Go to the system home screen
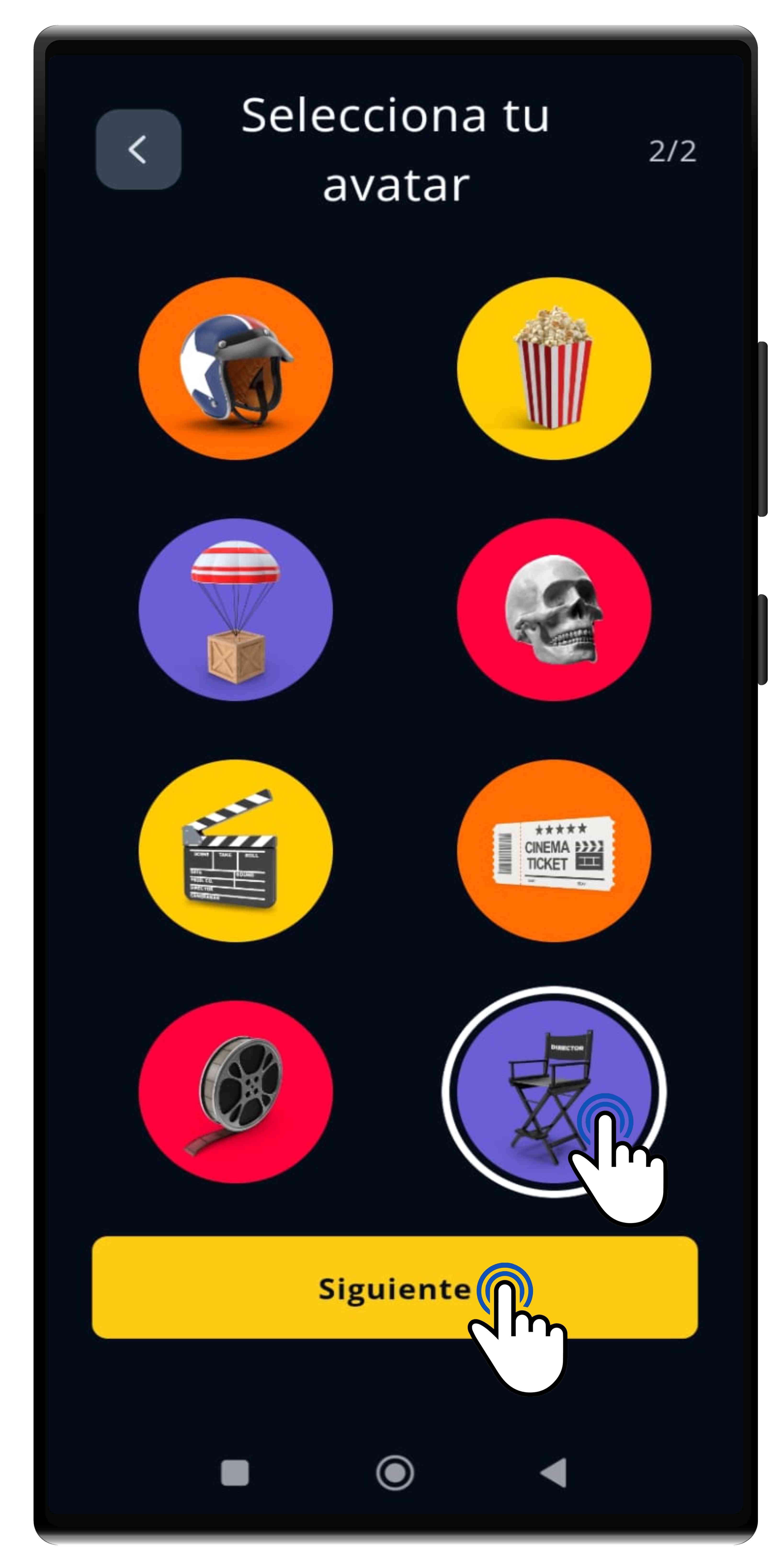Image resolution: width=784 pixels, height=1565 pixels. [395, 1473]
